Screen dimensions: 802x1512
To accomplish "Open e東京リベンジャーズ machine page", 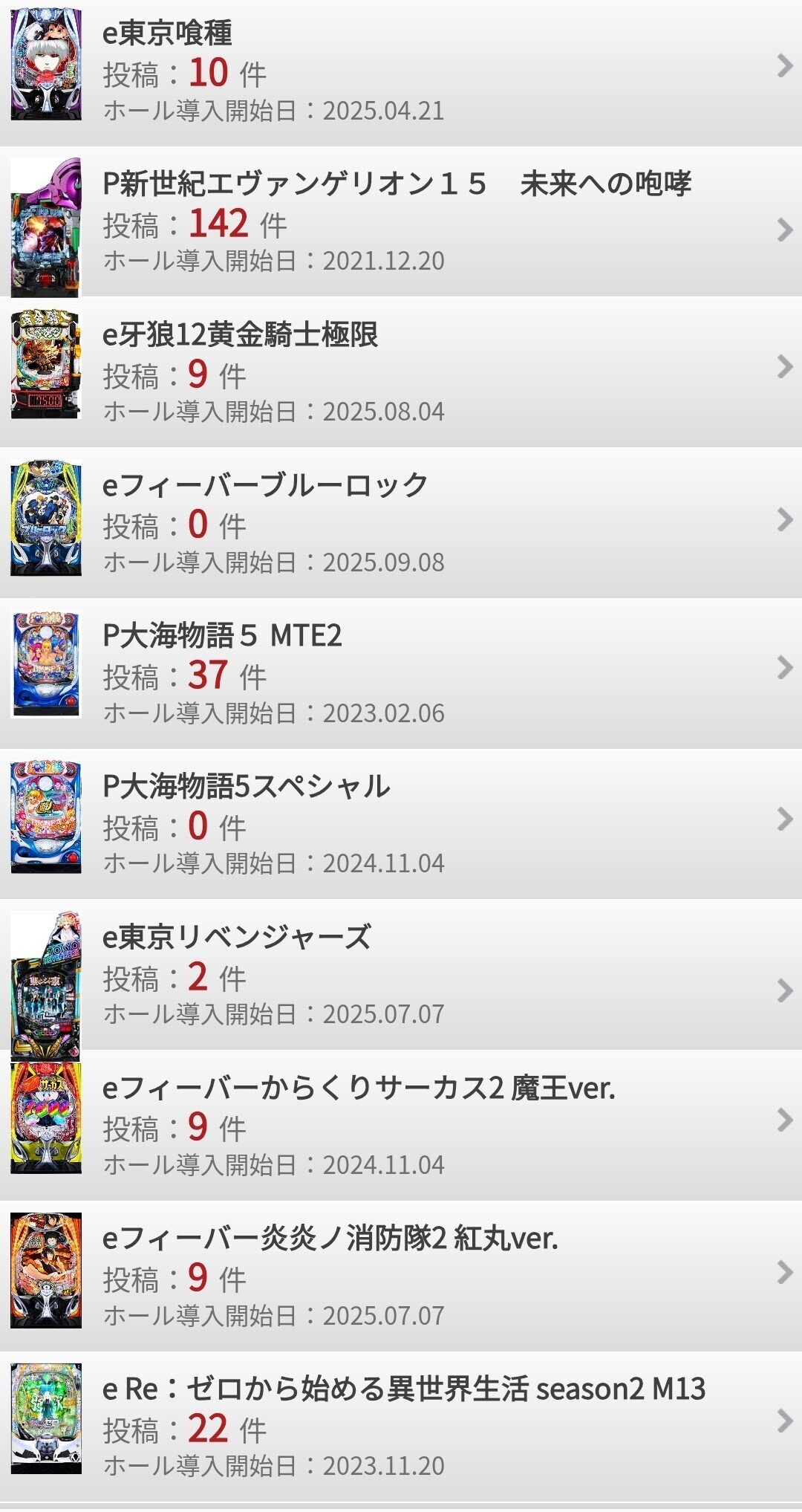I will (x=401, y=975).
